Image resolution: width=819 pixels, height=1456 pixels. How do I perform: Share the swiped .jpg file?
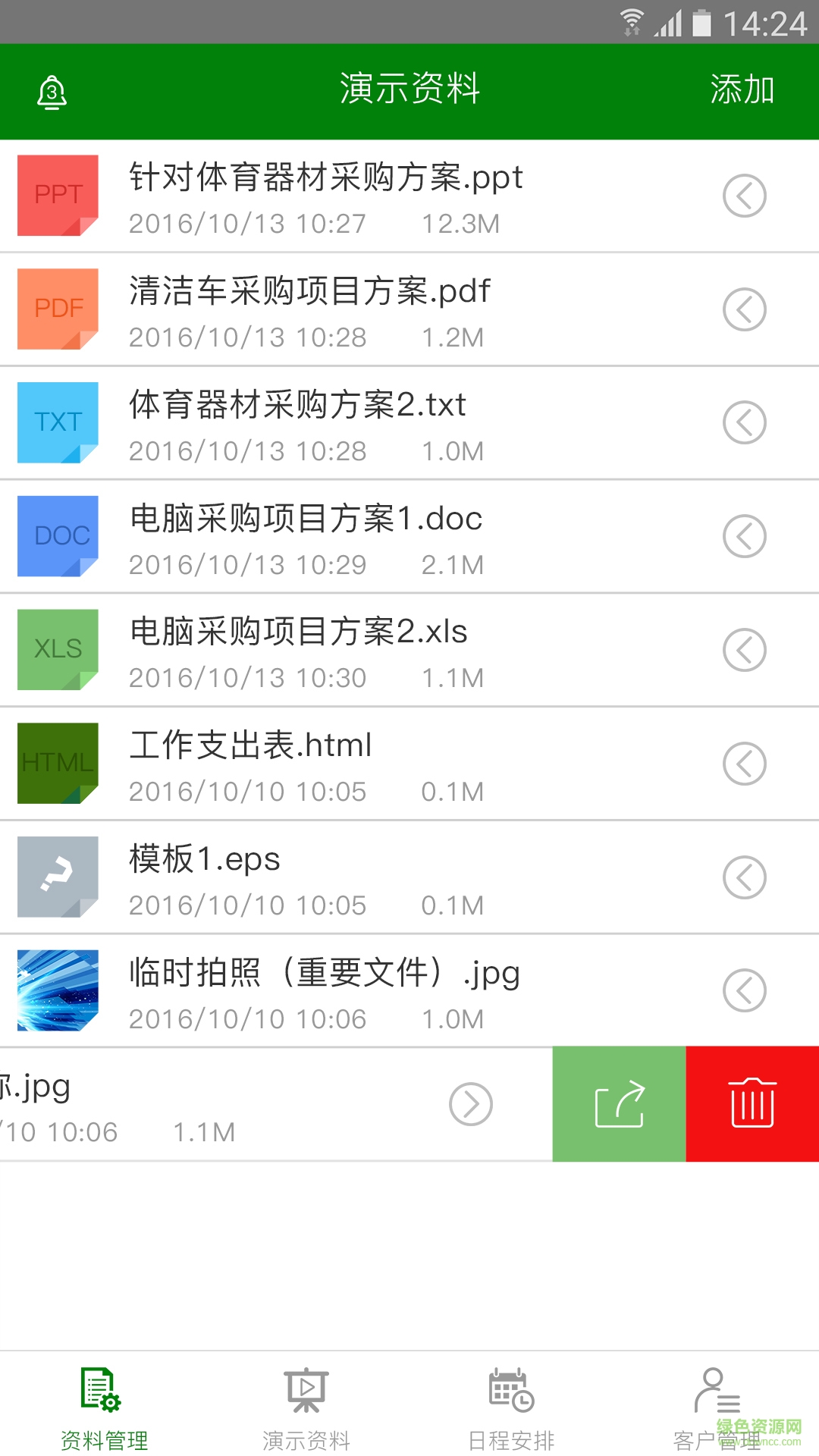click(619, 1104)
